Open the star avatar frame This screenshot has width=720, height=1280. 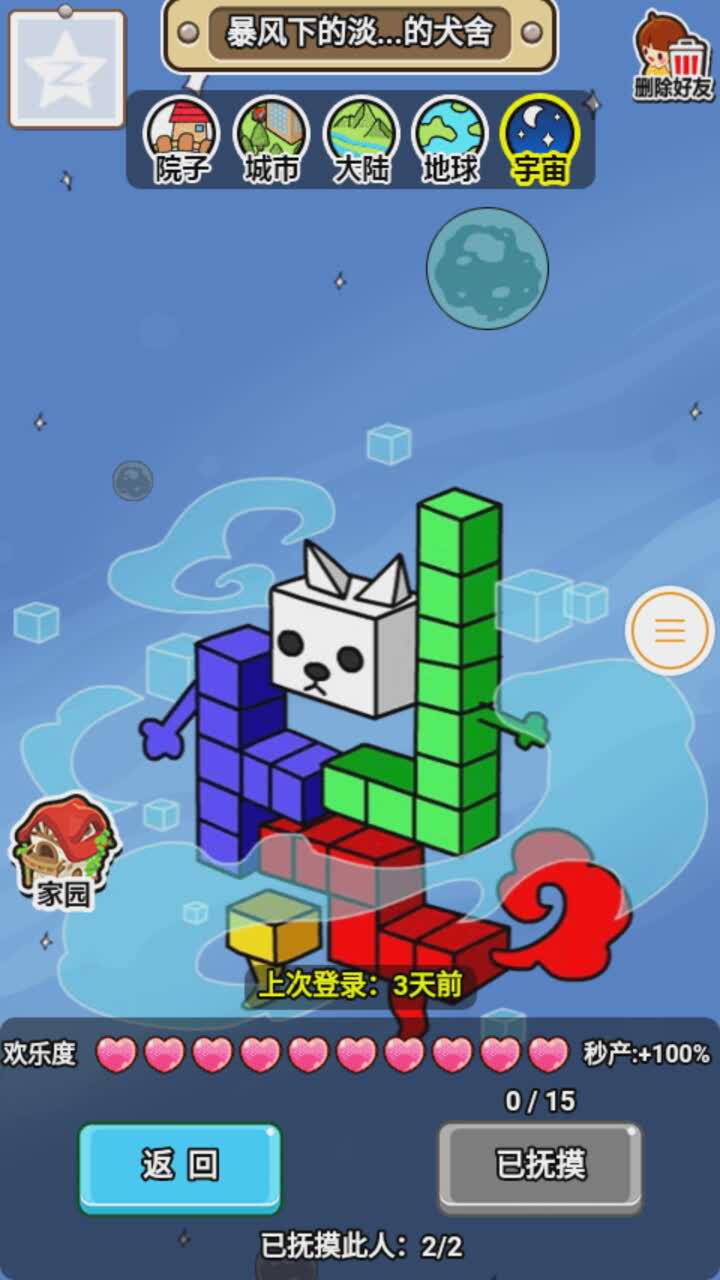(x=66, y=68)
